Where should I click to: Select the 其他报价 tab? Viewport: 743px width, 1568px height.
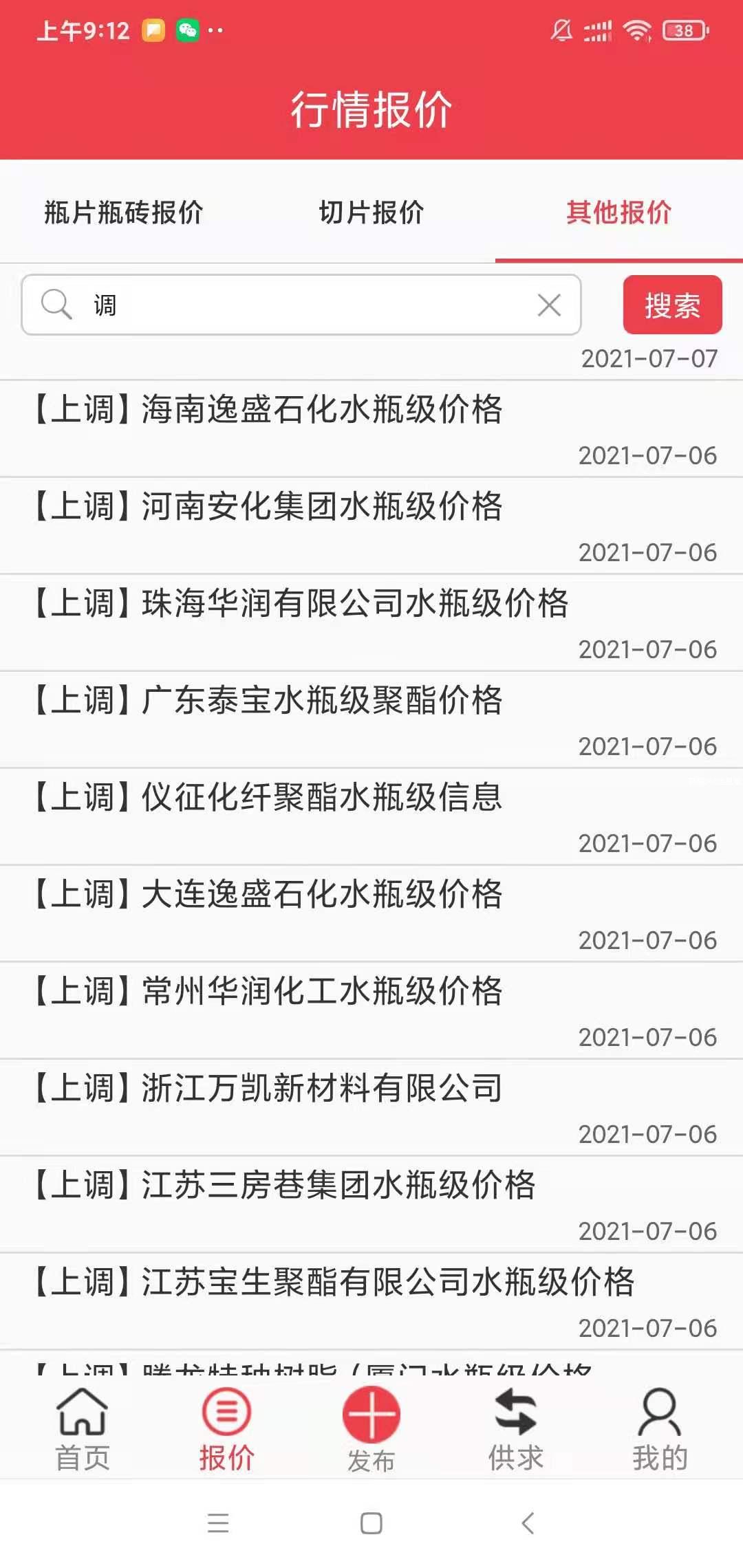618,213
